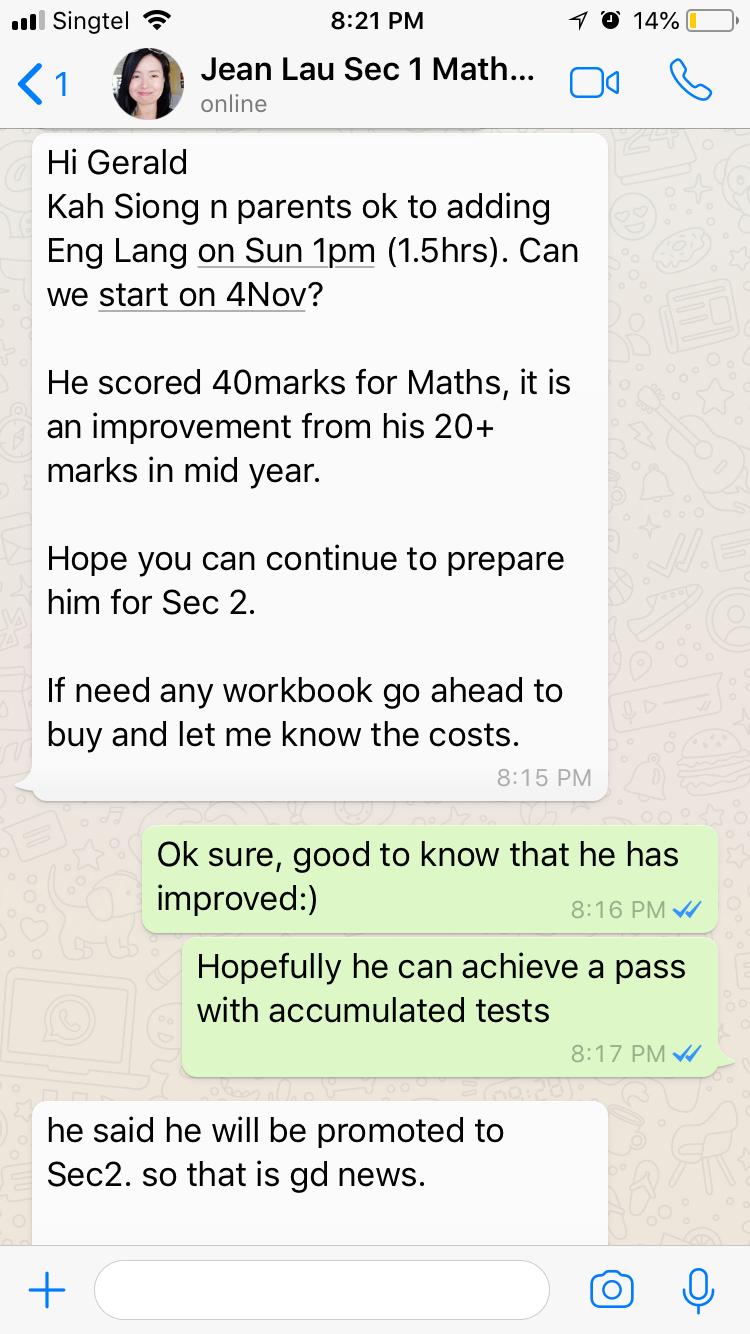Tap the message input field
Viewport: 750px width, 1334px height.
(320, 1290)
